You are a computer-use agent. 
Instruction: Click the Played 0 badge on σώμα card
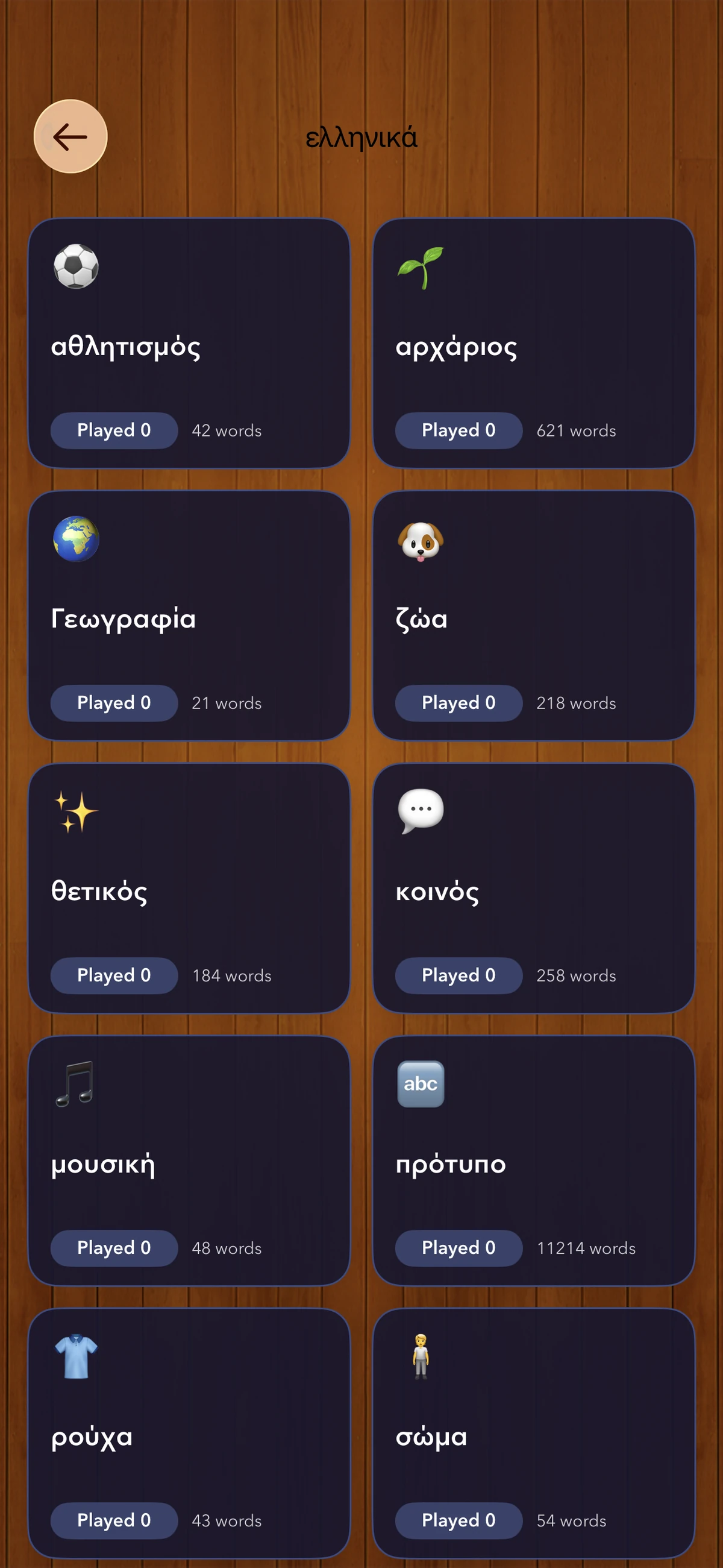pyautogui.click(x=457, y=1520)
